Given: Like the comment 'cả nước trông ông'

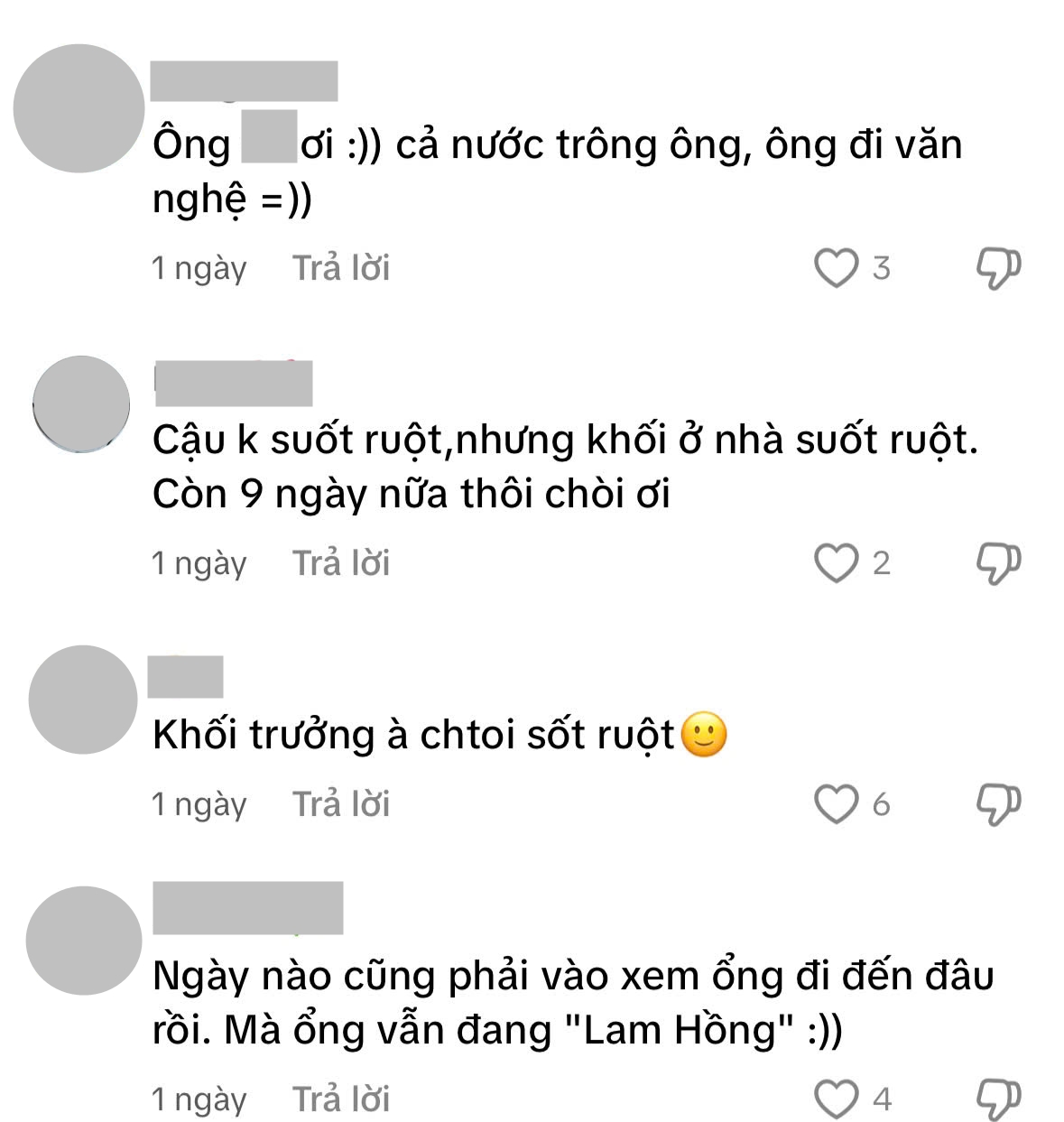Looking at the screenshot, I should click(x=836, y=268).
